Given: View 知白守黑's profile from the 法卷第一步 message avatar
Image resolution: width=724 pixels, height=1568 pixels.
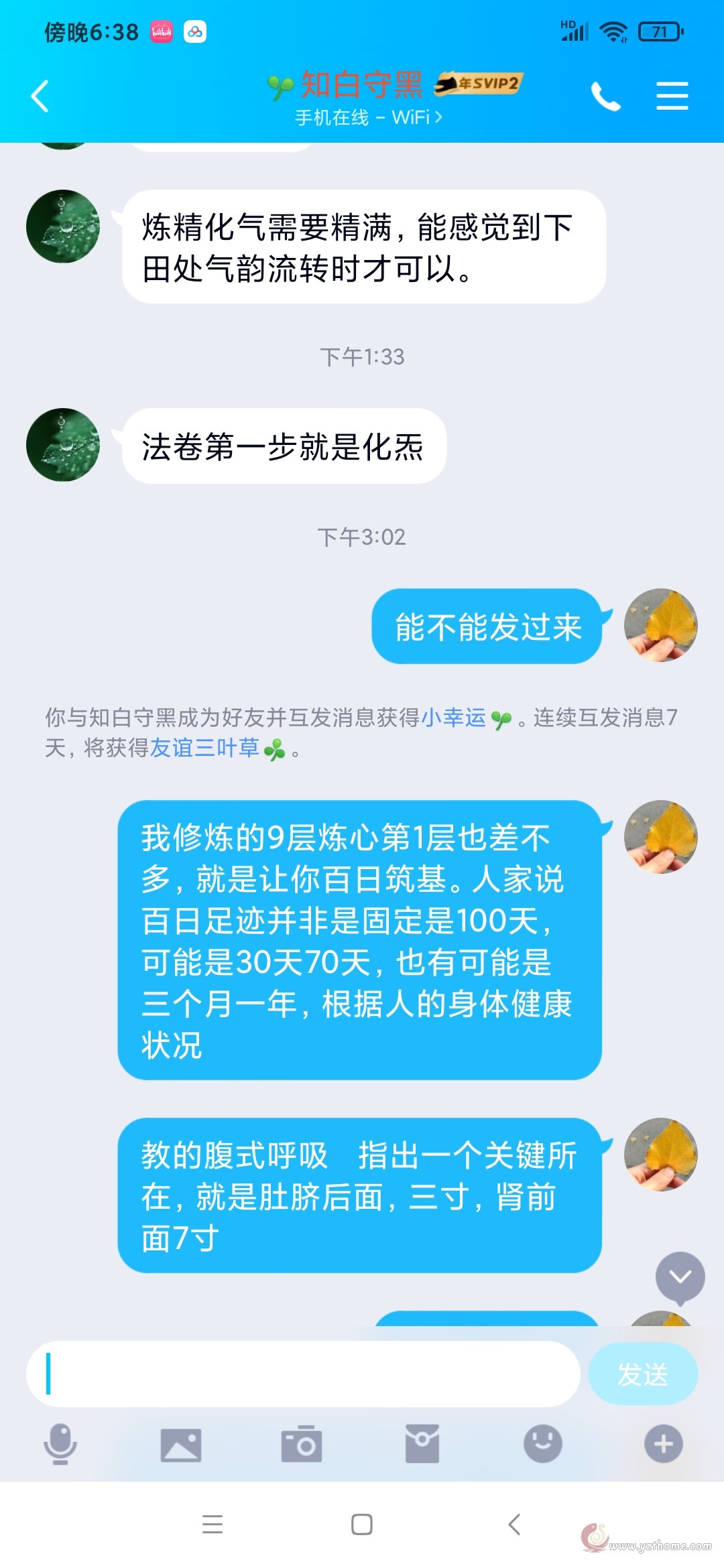Looking at the screenshot, I should (63, 445).
